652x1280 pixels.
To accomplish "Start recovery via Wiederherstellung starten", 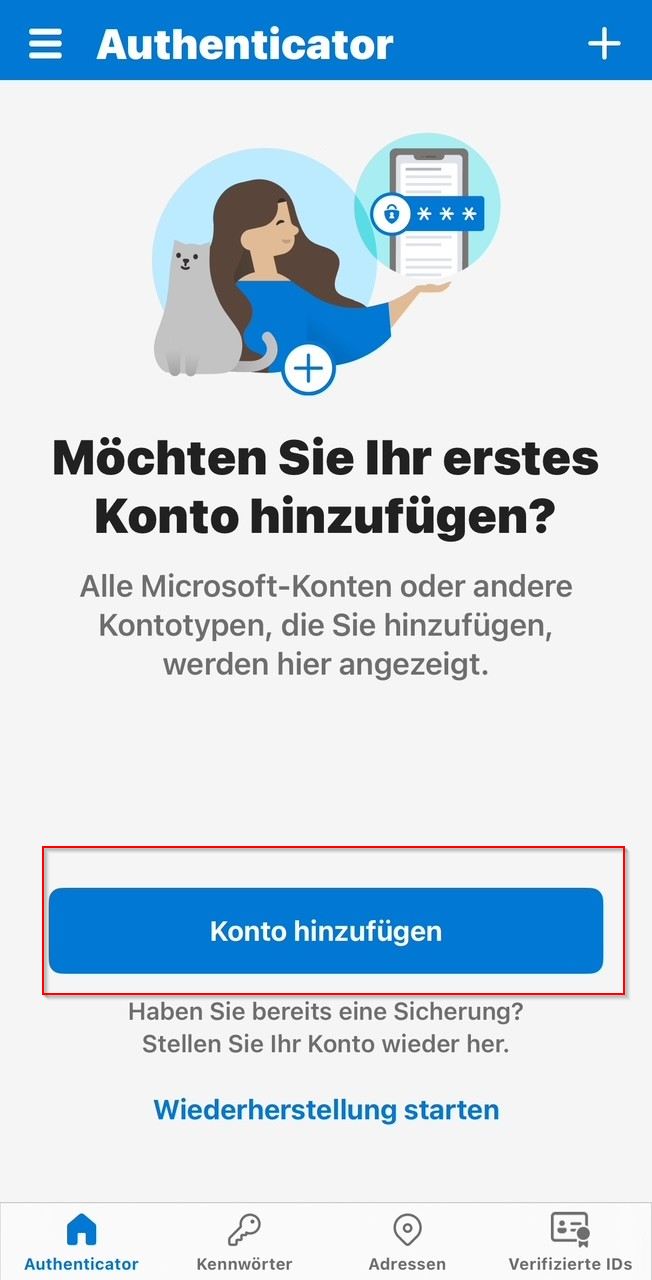I will pyautogui.click(x=326, y=1109).
